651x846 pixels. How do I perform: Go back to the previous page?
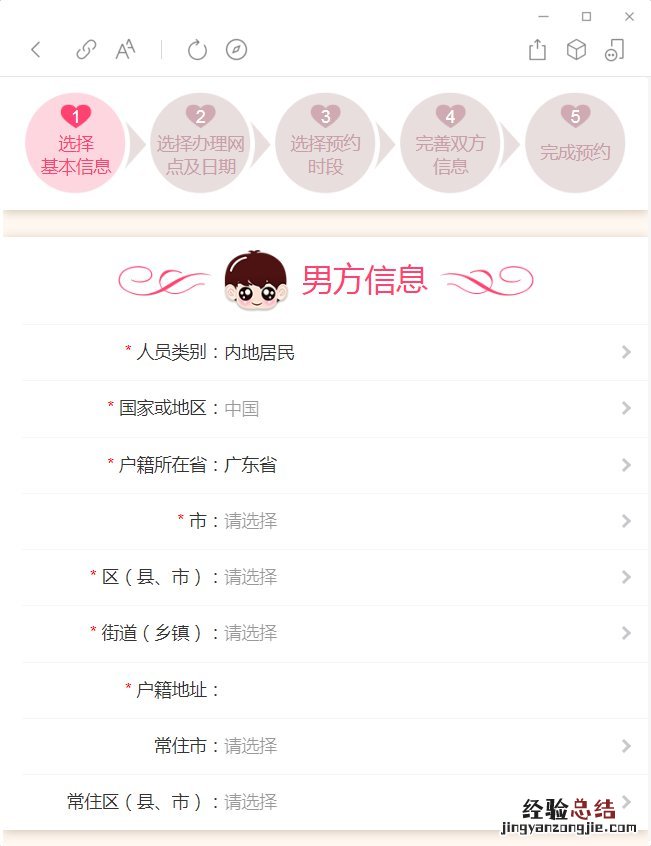(36, 50)
